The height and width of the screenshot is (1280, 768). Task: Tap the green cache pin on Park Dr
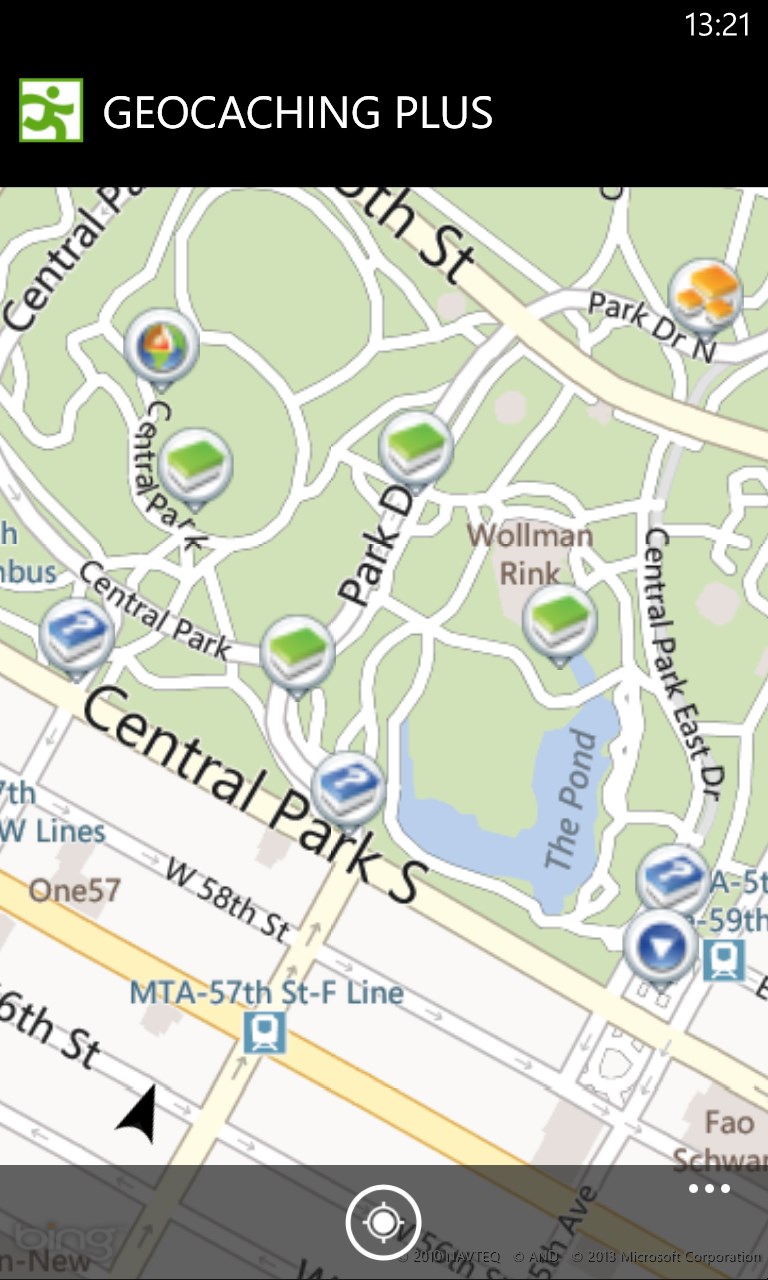415,447
